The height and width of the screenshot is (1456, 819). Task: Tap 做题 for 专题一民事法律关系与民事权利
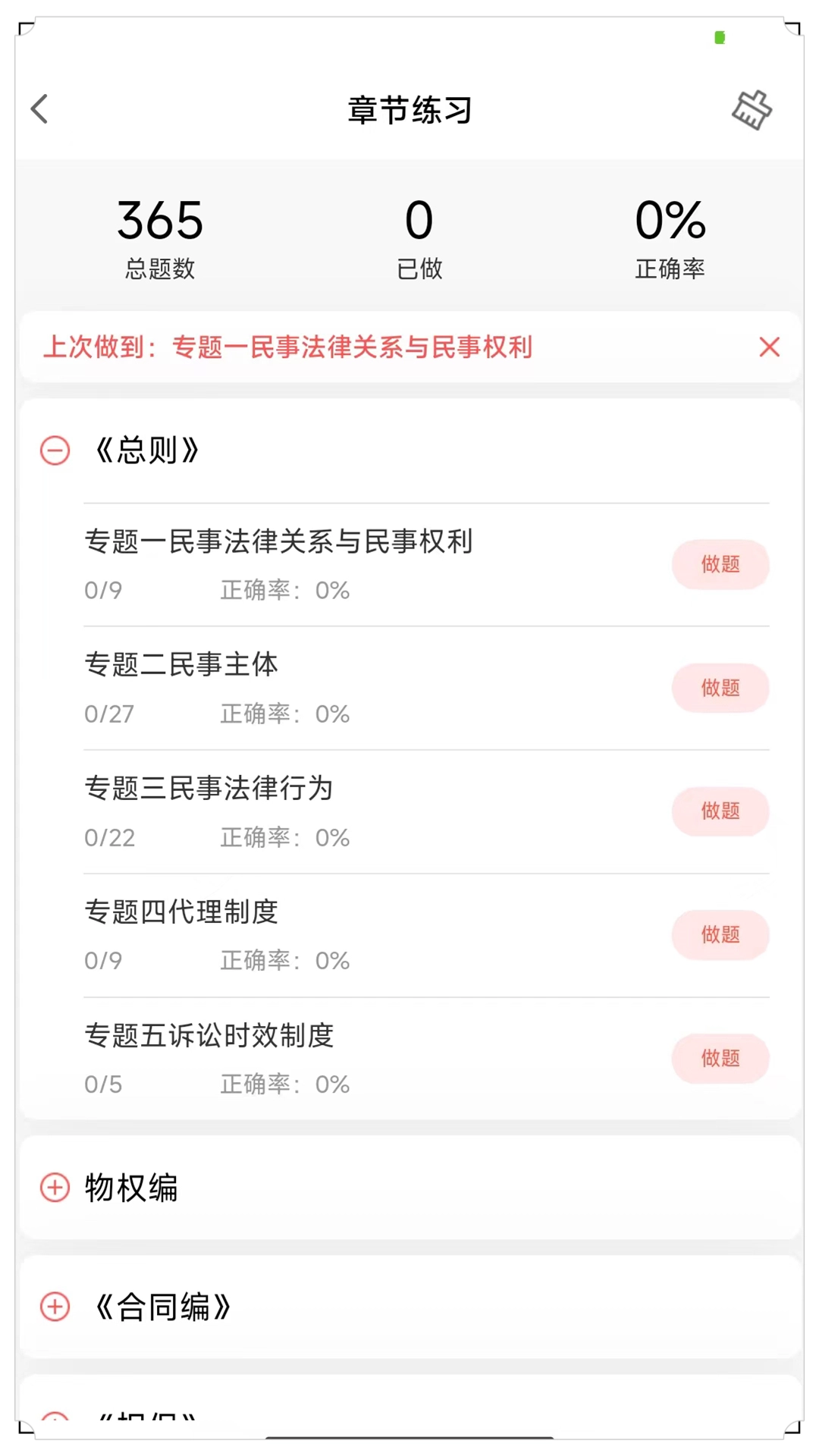click(x=720, y=564)
